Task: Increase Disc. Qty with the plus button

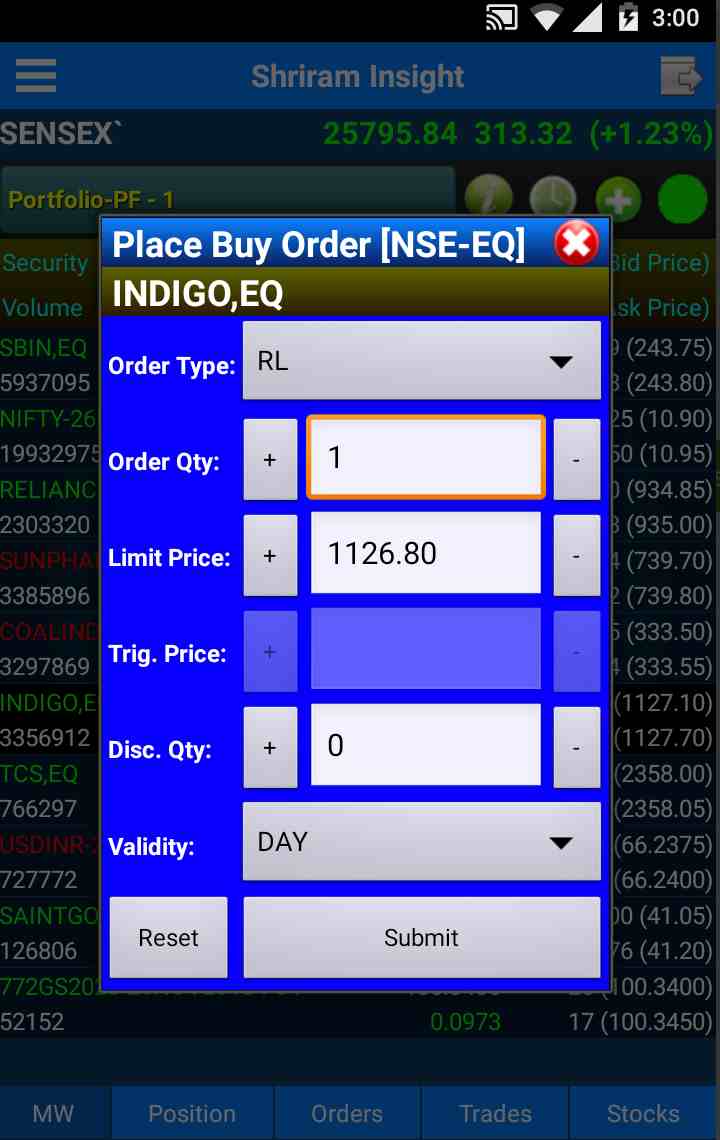Action: [x=270, y=747]
